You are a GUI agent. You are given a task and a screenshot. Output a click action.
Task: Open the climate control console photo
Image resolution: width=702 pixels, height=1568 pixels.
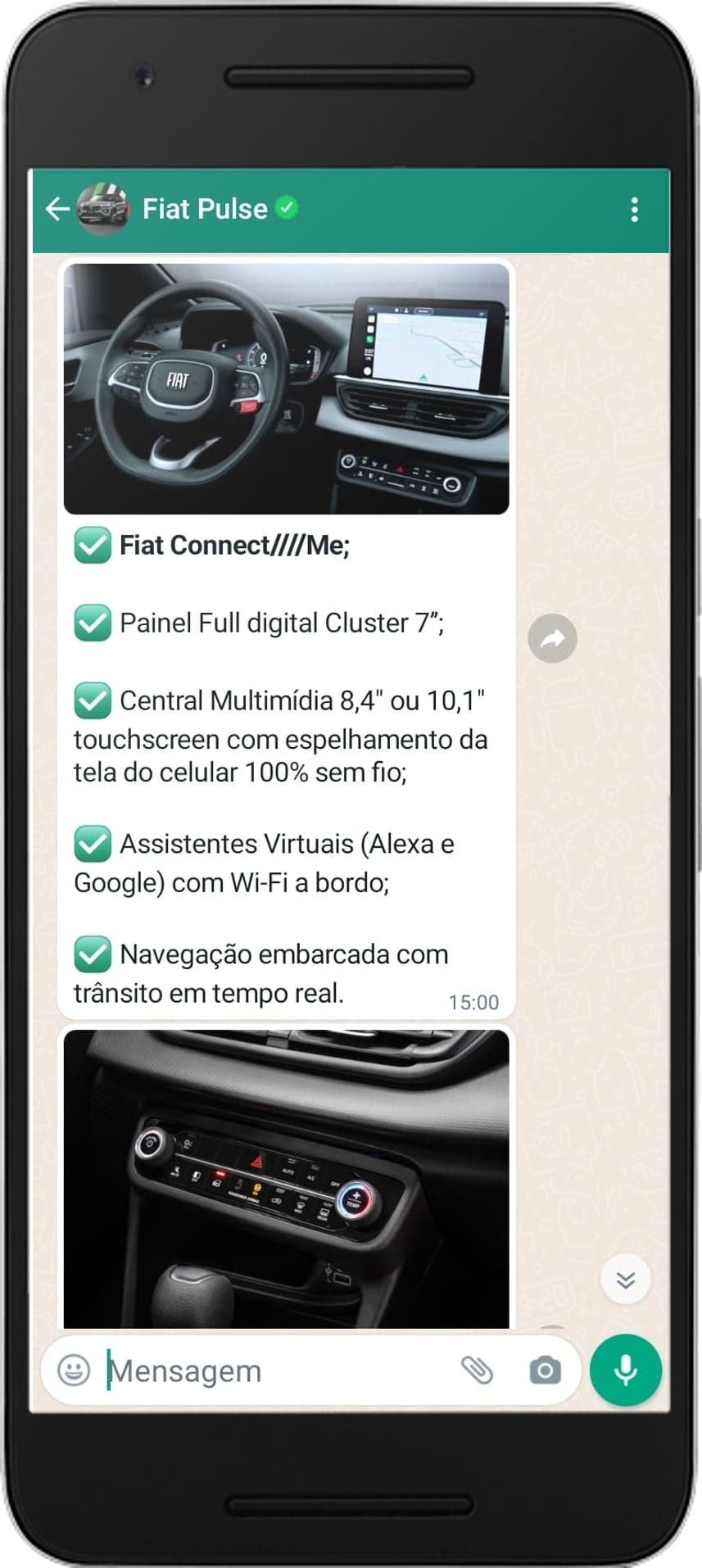[286, 1178]
